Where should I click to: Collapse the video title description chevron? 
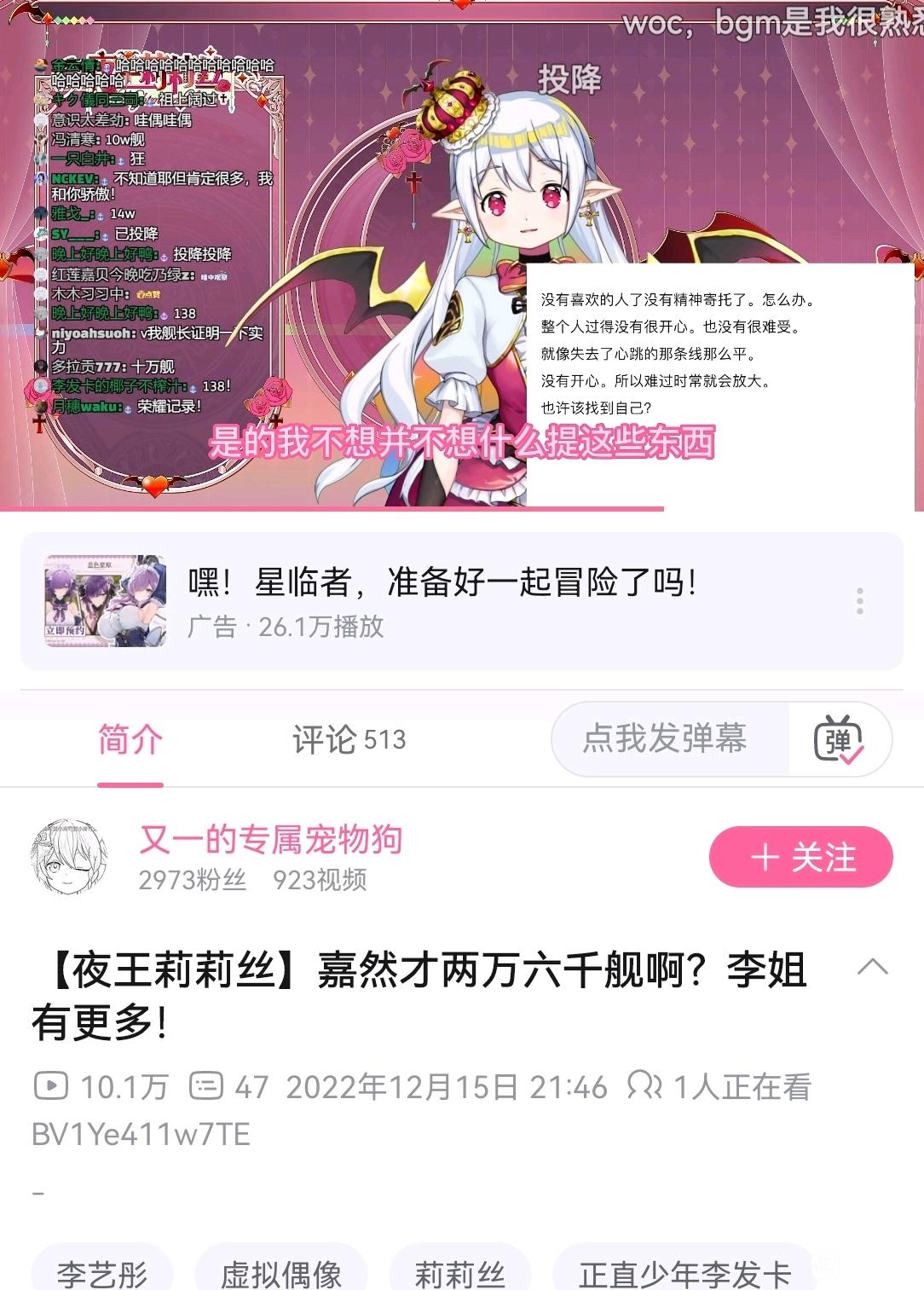point(872,967)
